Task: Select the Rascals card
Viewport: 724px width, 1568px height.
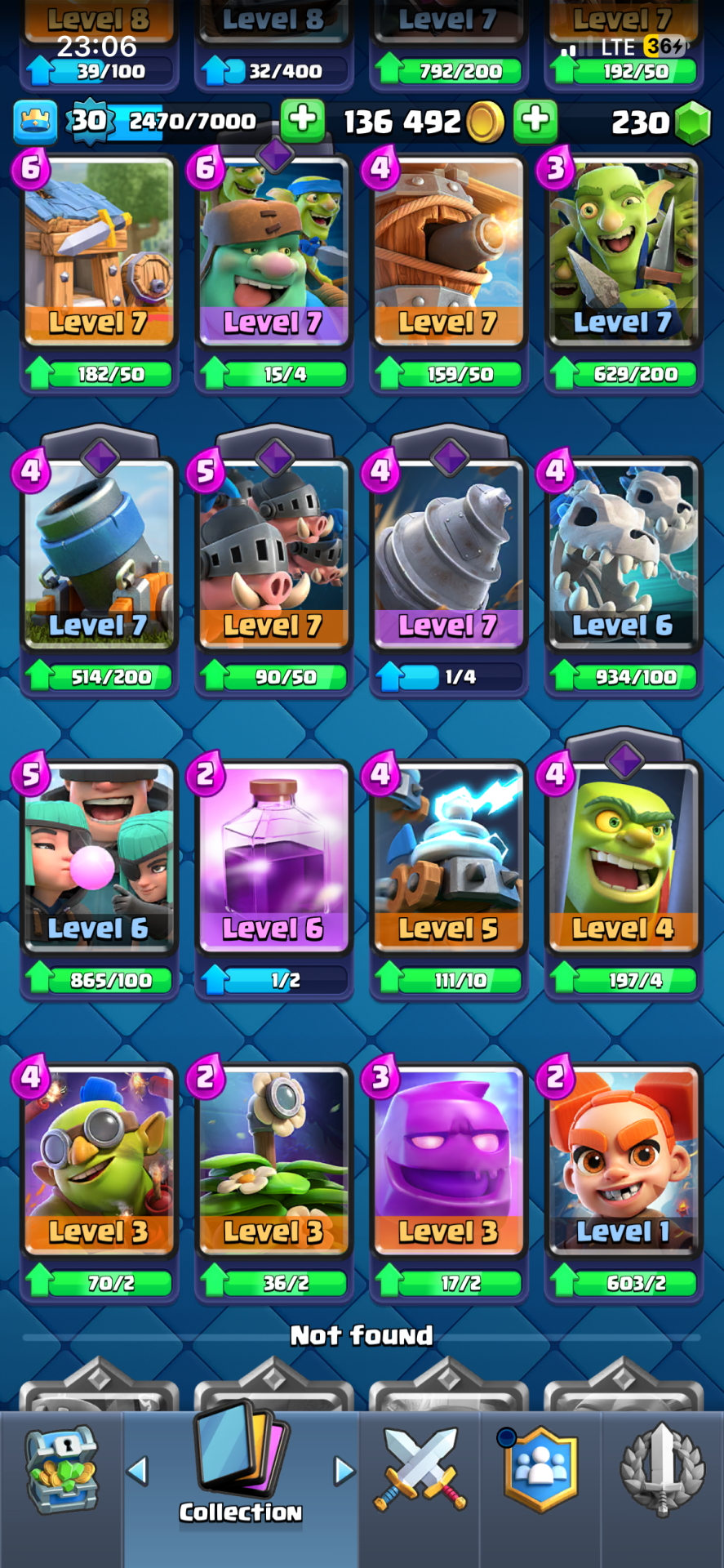Action: point(99,856)
